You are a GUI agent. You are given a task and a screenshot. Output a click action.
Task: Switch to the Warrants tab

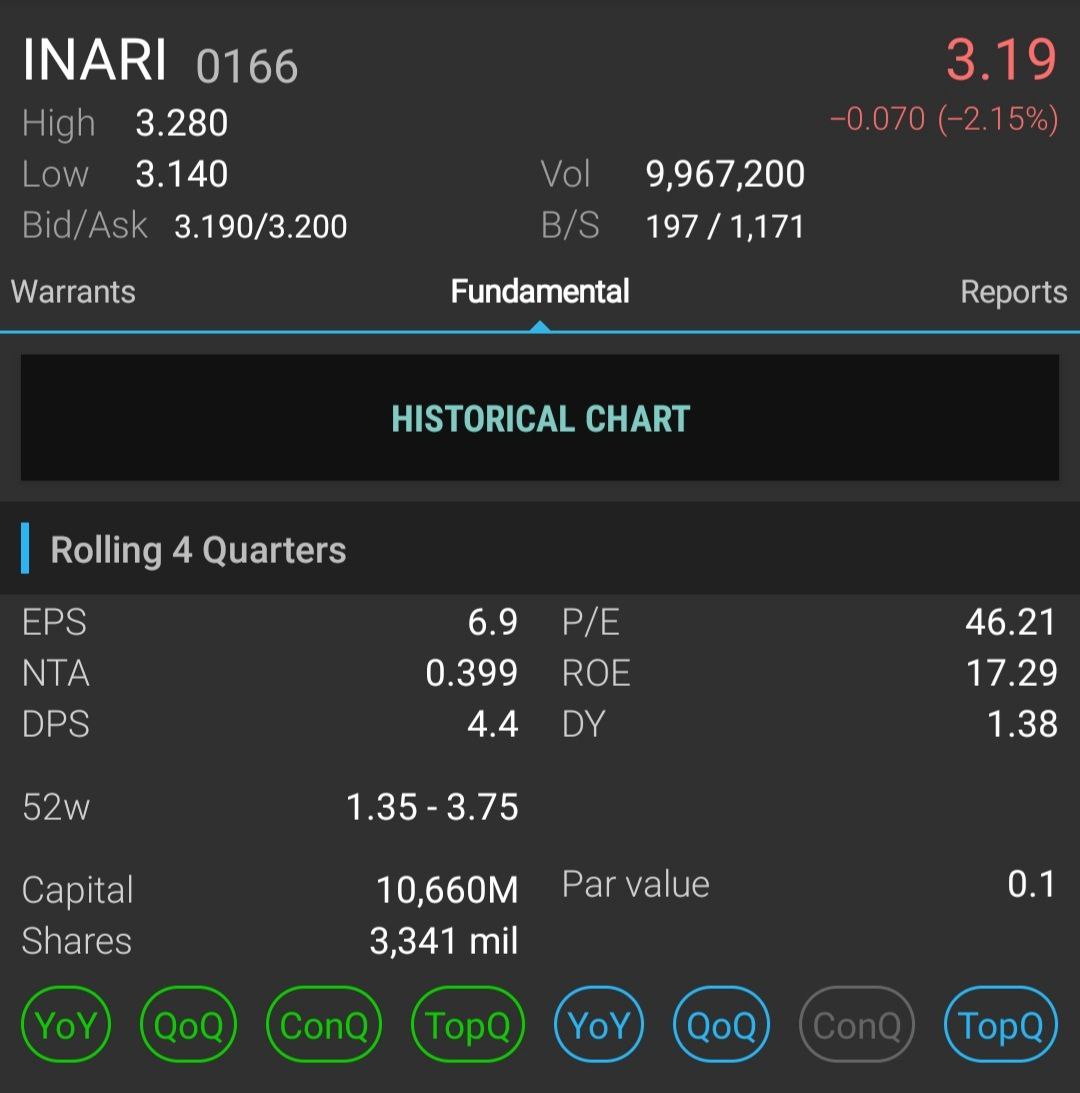tap(73, 292)
